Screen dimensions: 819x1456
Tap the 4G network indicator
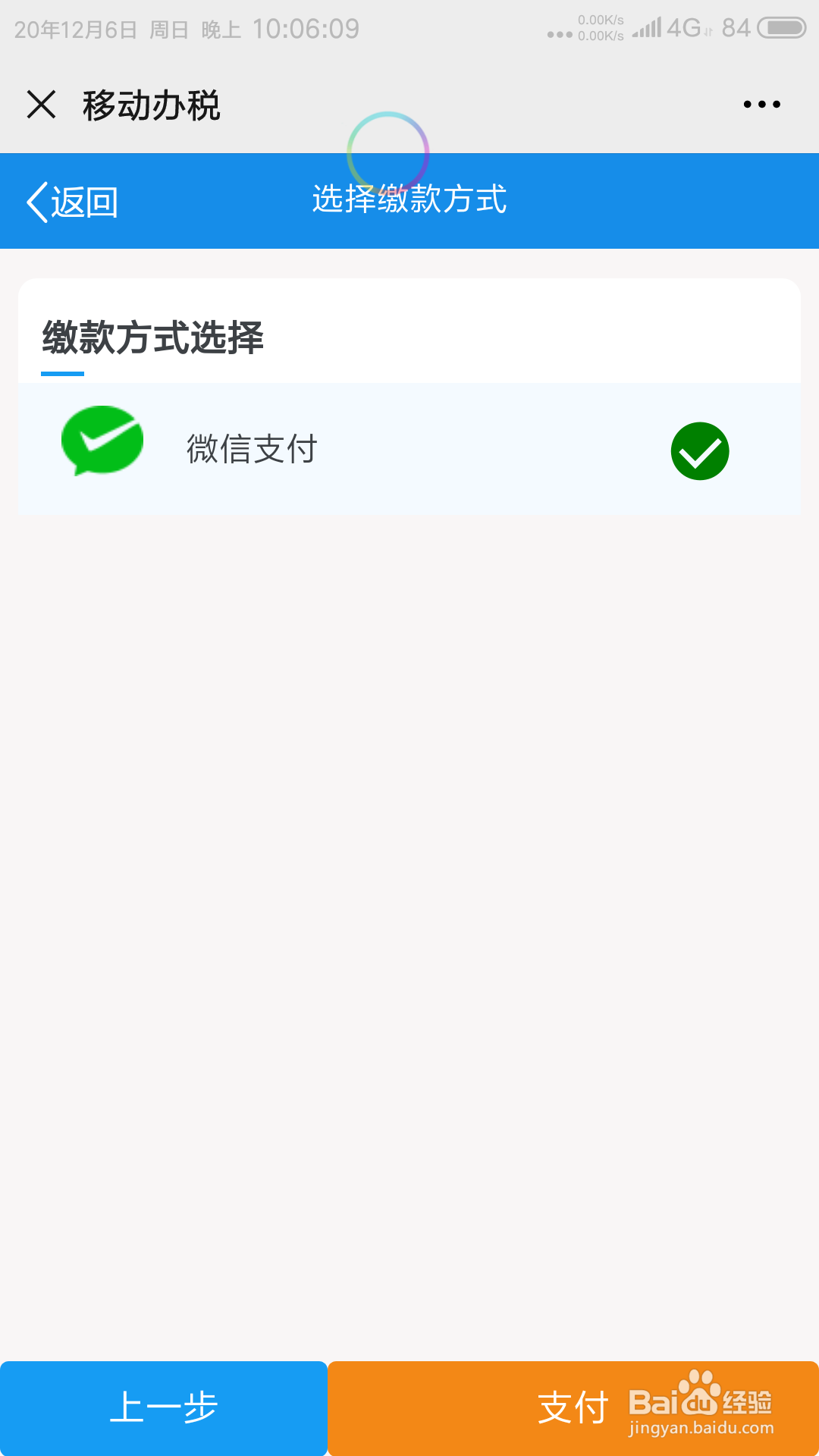(681, 27)
